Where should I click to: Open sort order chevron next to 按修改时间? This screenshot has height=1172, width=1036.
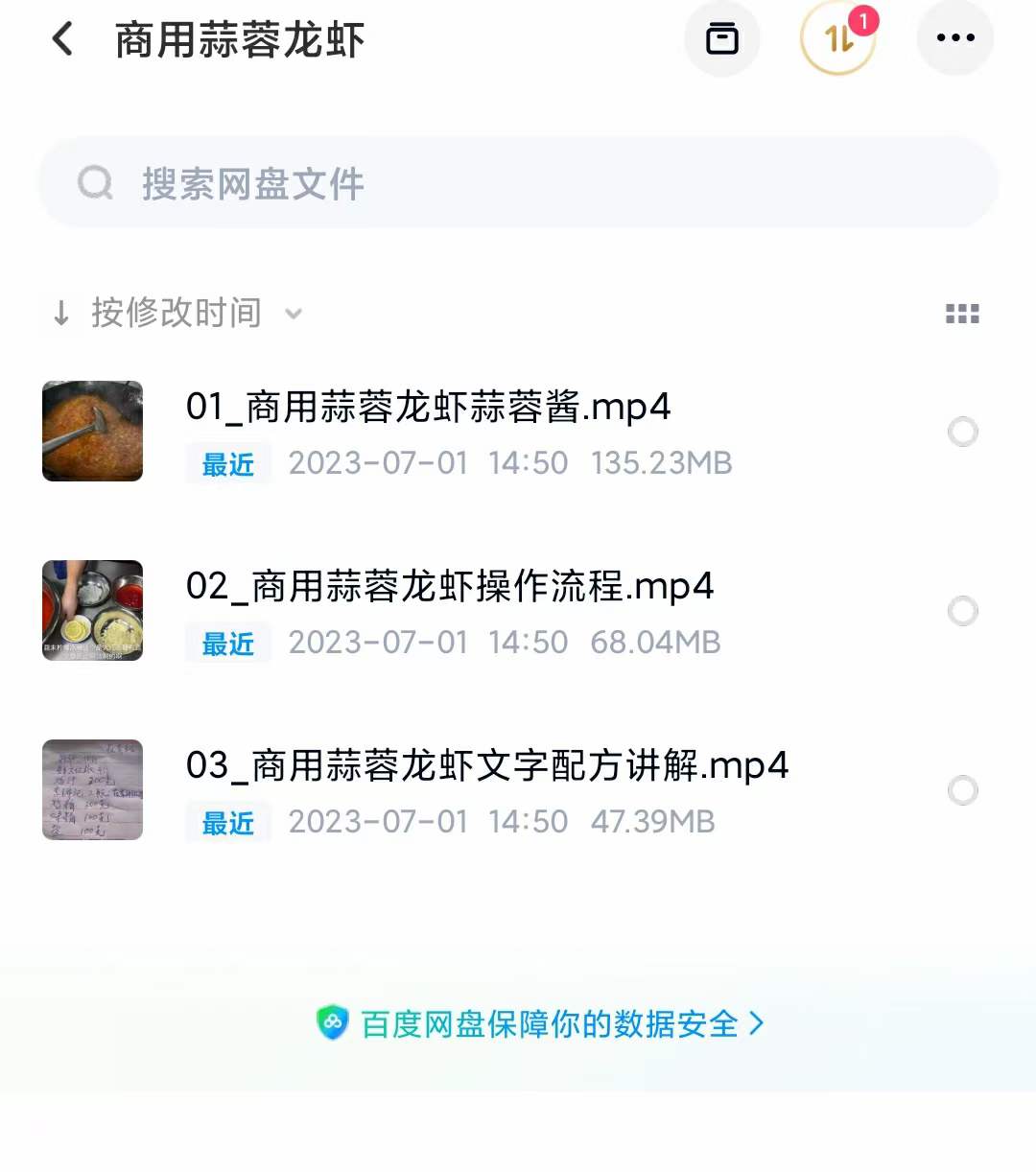pyautogui.click(x=294, y=314)
